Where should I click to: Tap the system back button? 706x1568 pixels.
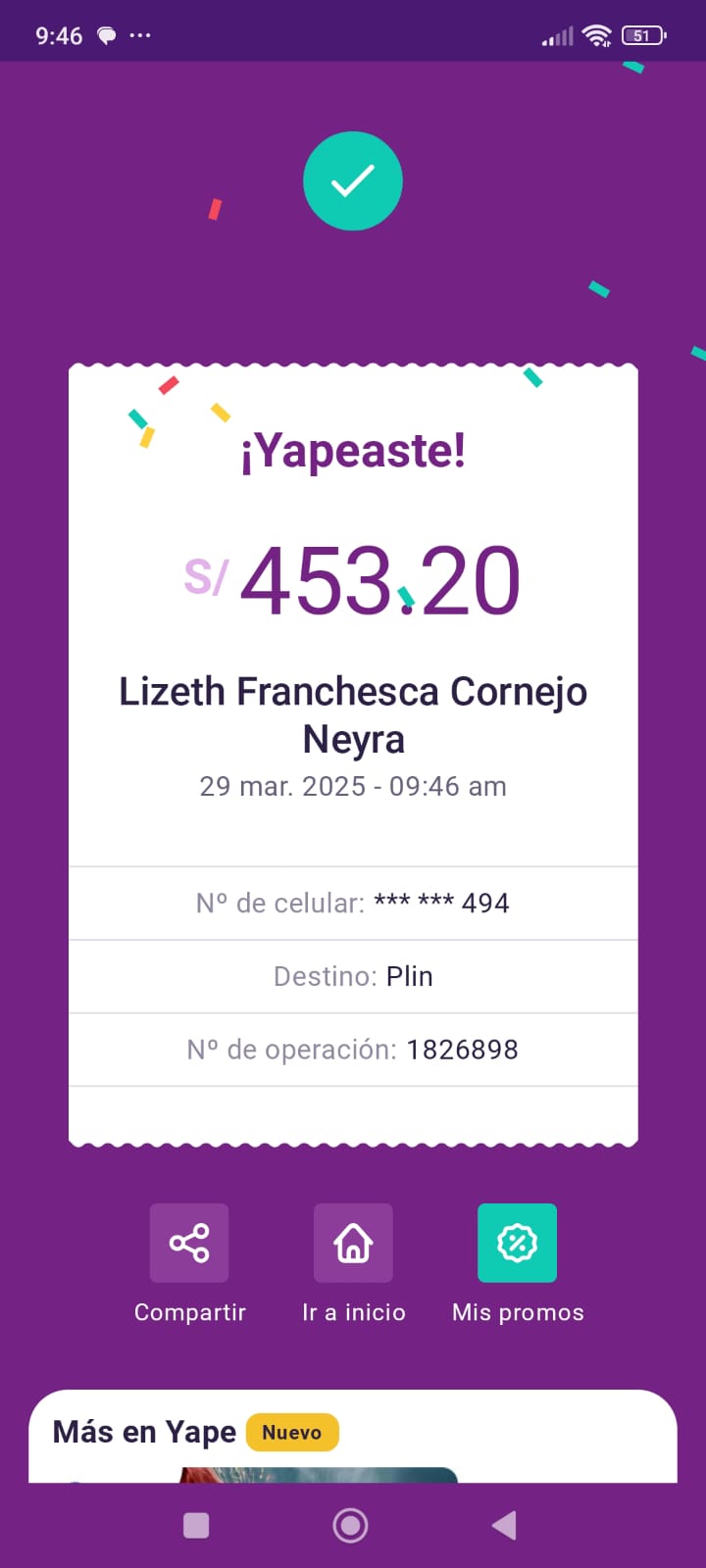504,1525
